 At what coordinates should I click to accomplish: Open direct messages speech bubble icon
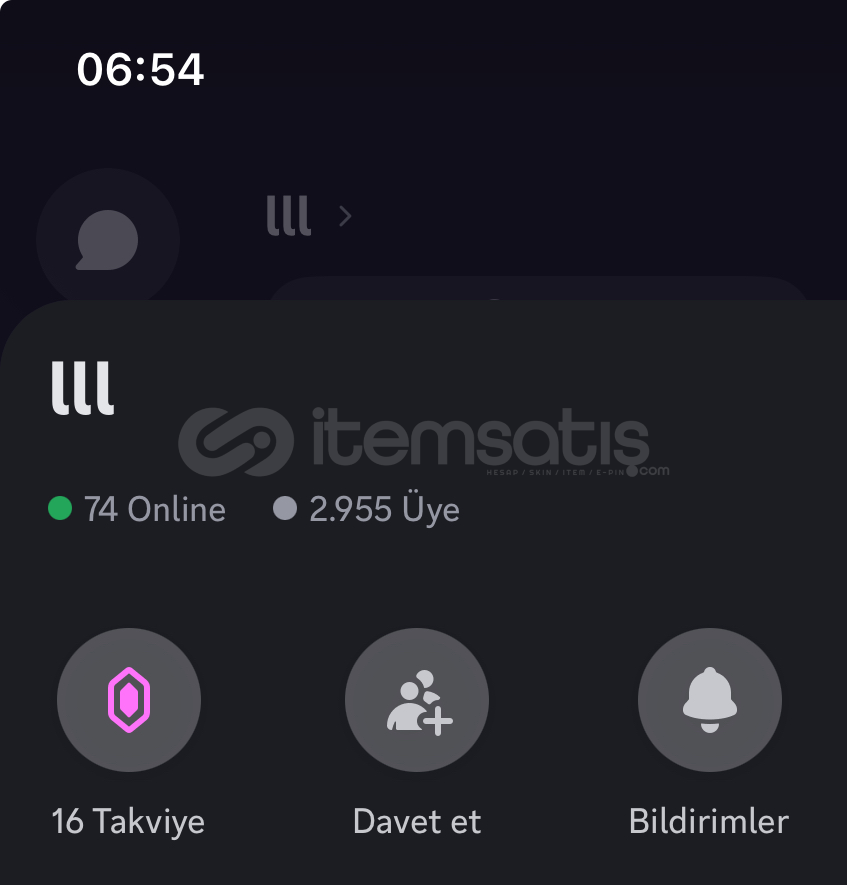pos(108,241)
